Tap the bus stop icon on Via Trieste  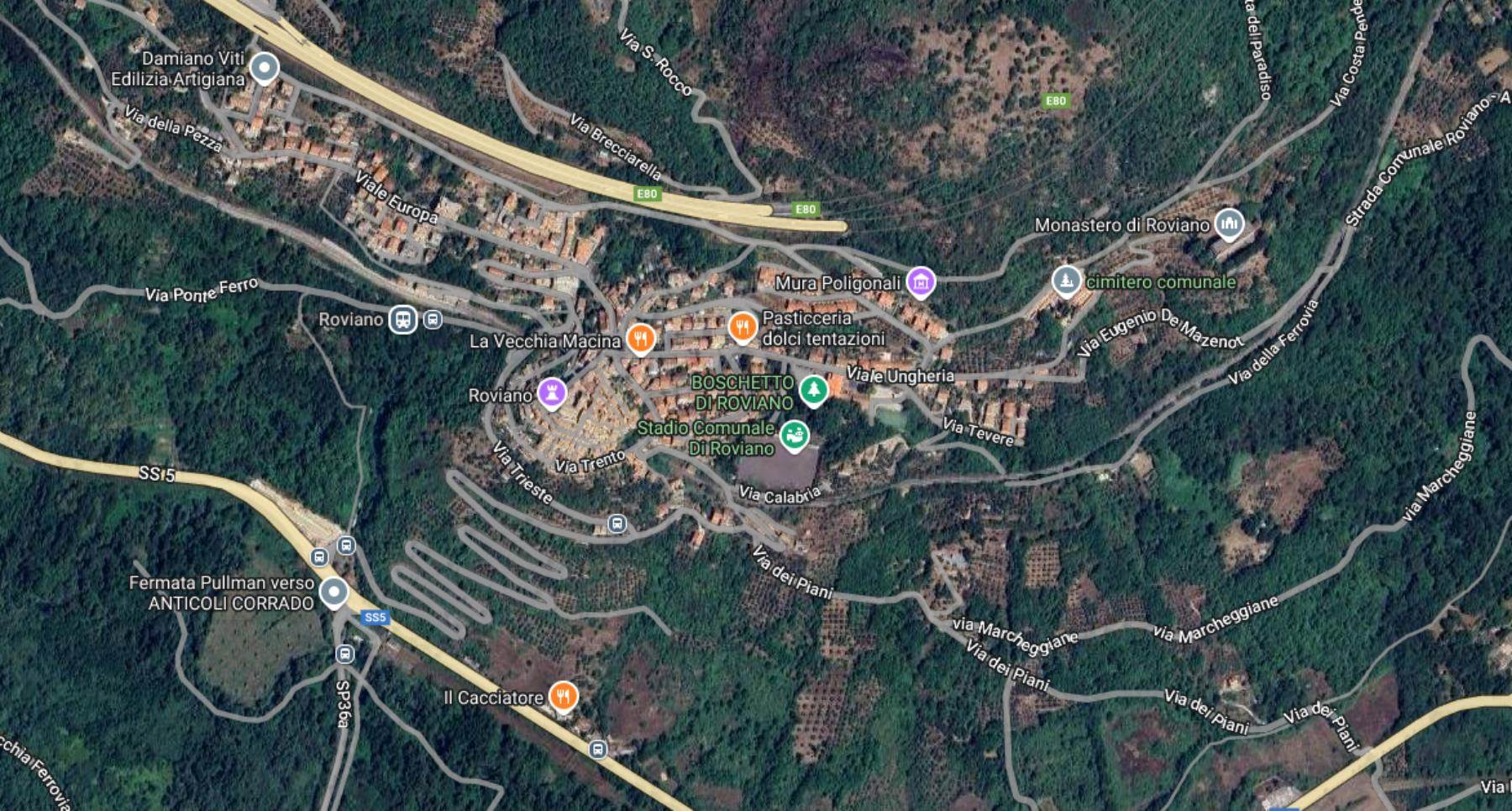pos(617,524)
